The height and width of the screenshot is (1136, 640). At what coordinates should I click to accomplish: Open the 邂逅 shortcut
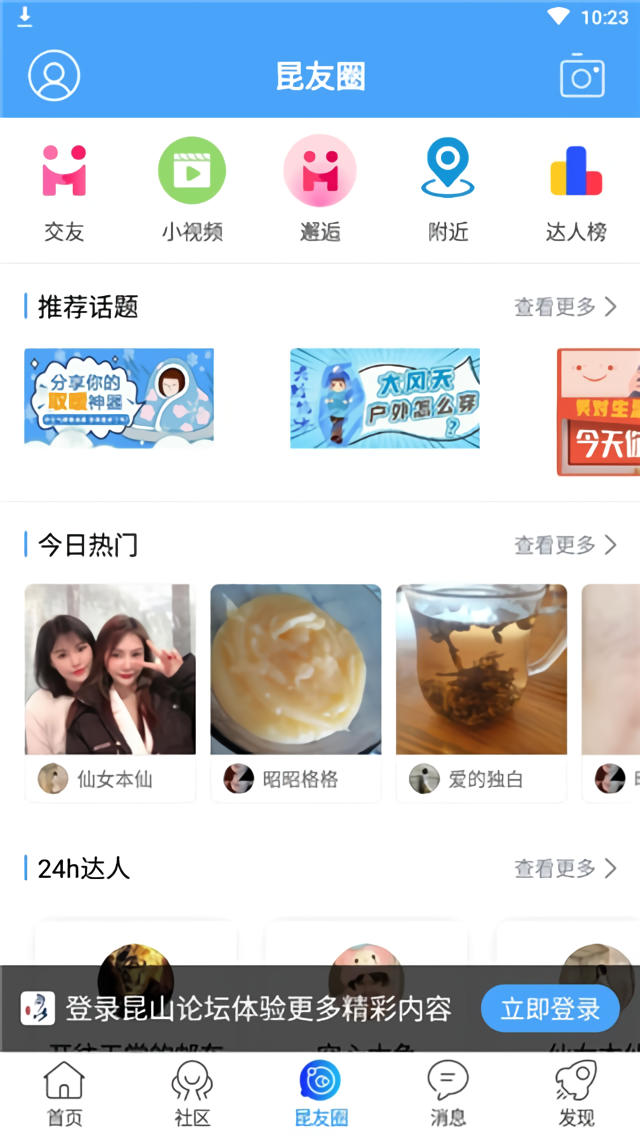(x=320, y=190)
